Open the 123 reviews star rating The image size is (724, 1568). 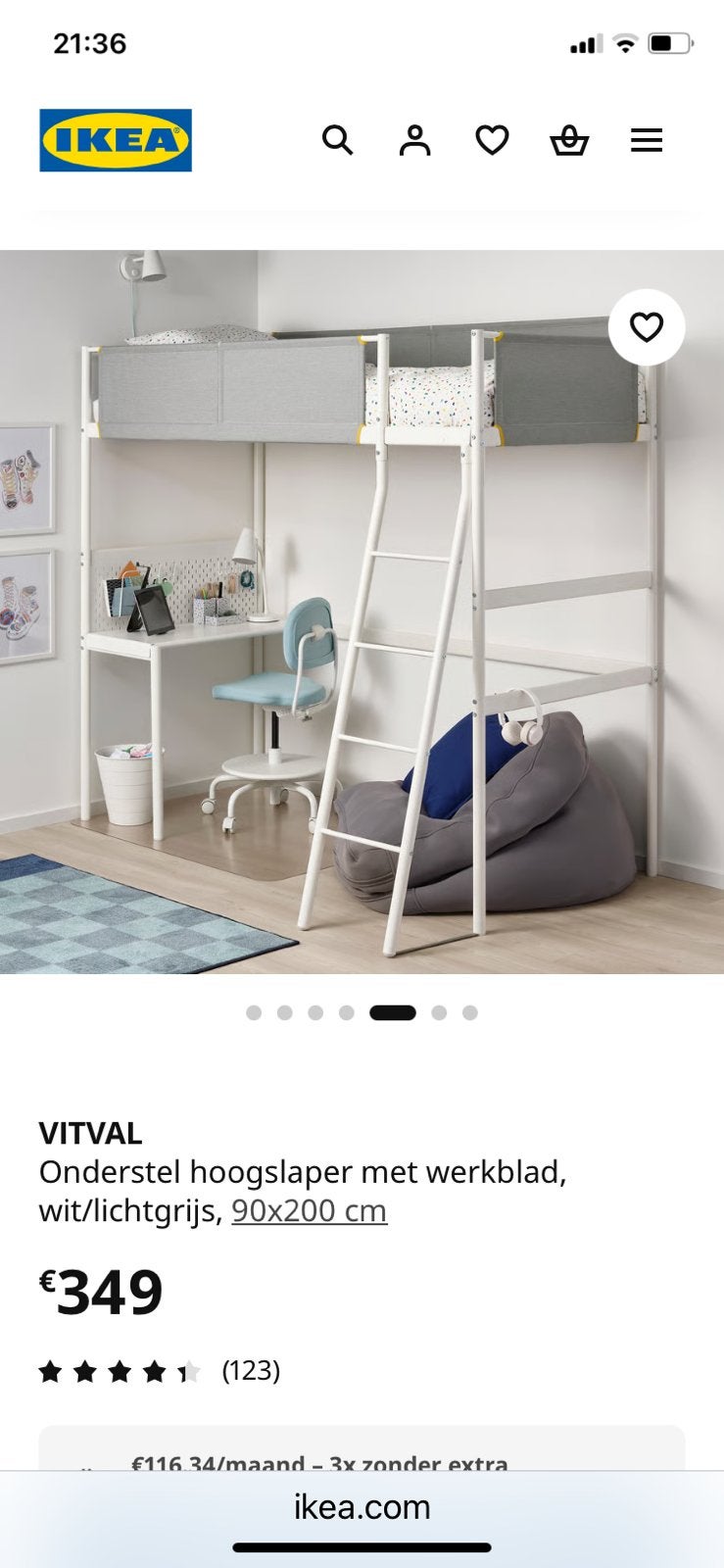click(x=160, y=1371)
